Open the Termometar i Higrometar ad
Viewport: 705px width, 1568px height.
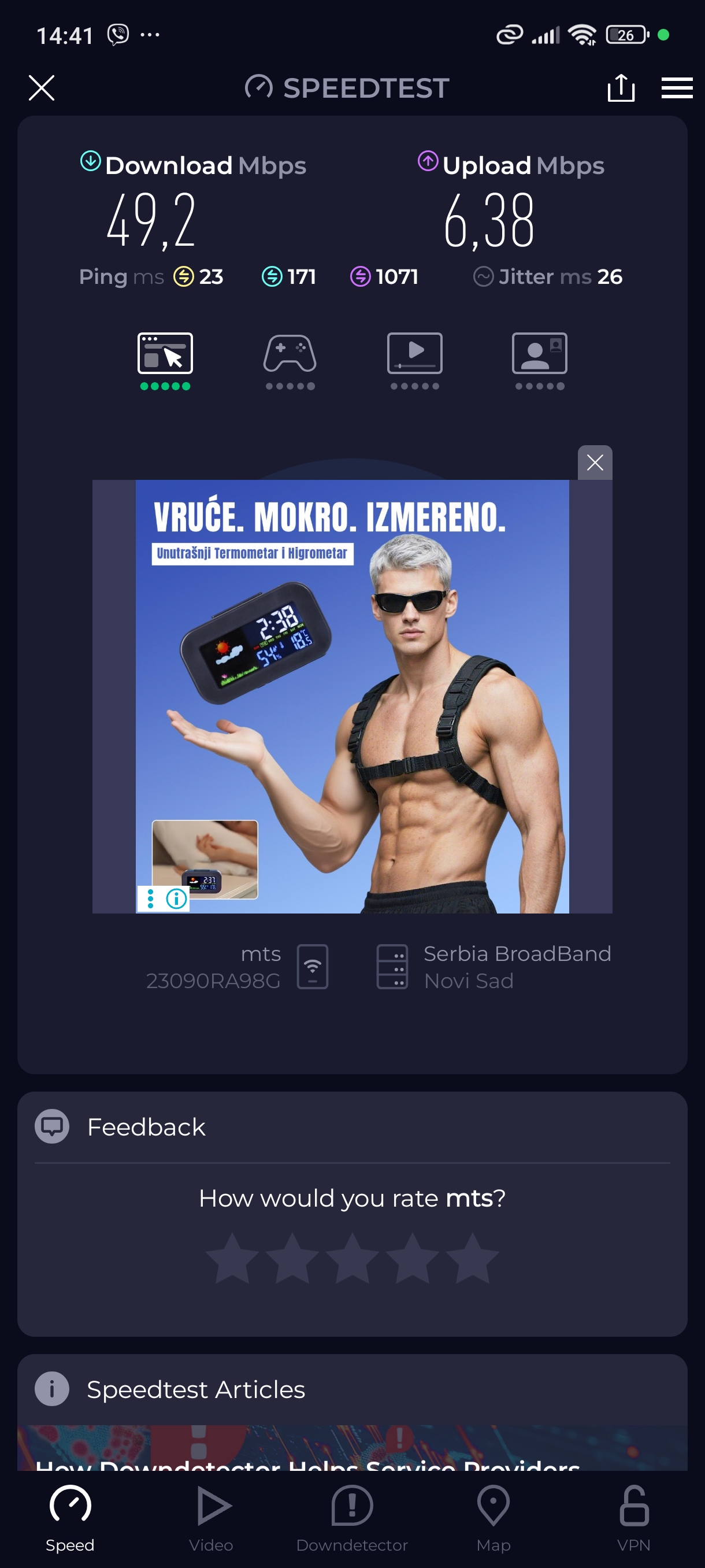click(351, 696)
